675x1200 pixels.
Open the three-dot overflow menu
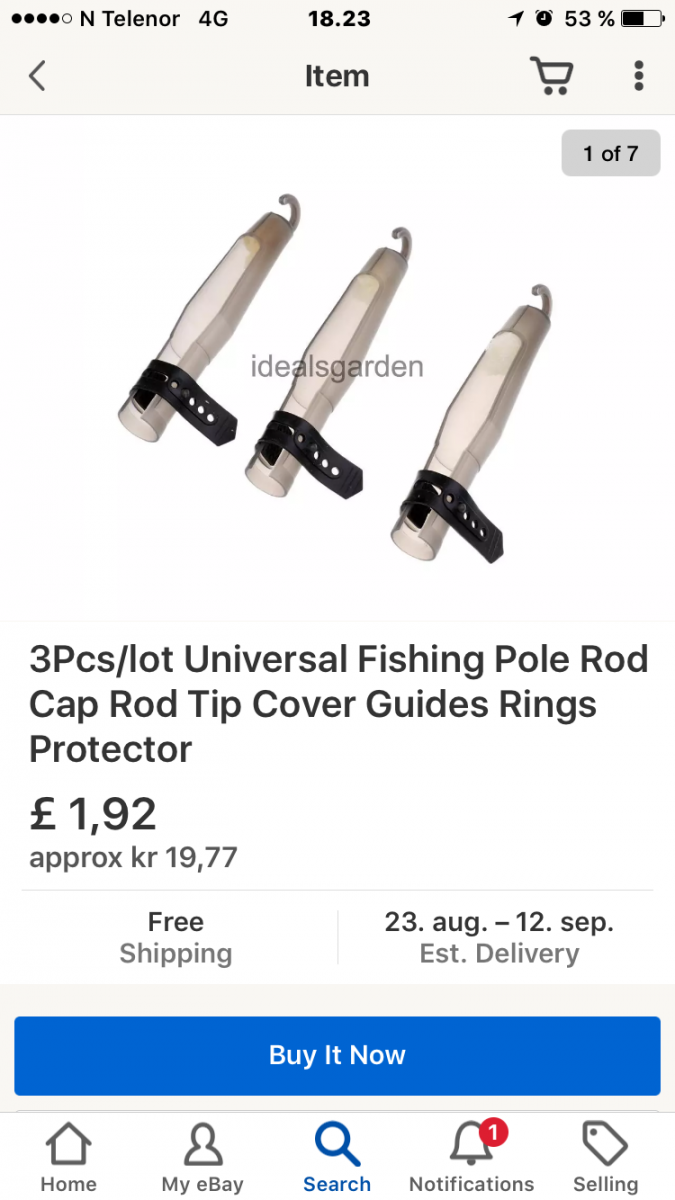639,76
